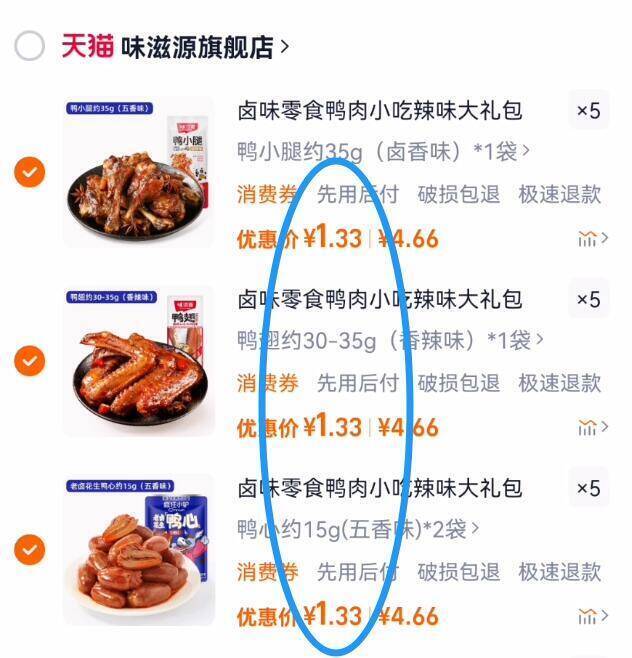Expand price details icon for 鸭小腿
The height and width of the screenshot is (658, 632).
point(592,238)
